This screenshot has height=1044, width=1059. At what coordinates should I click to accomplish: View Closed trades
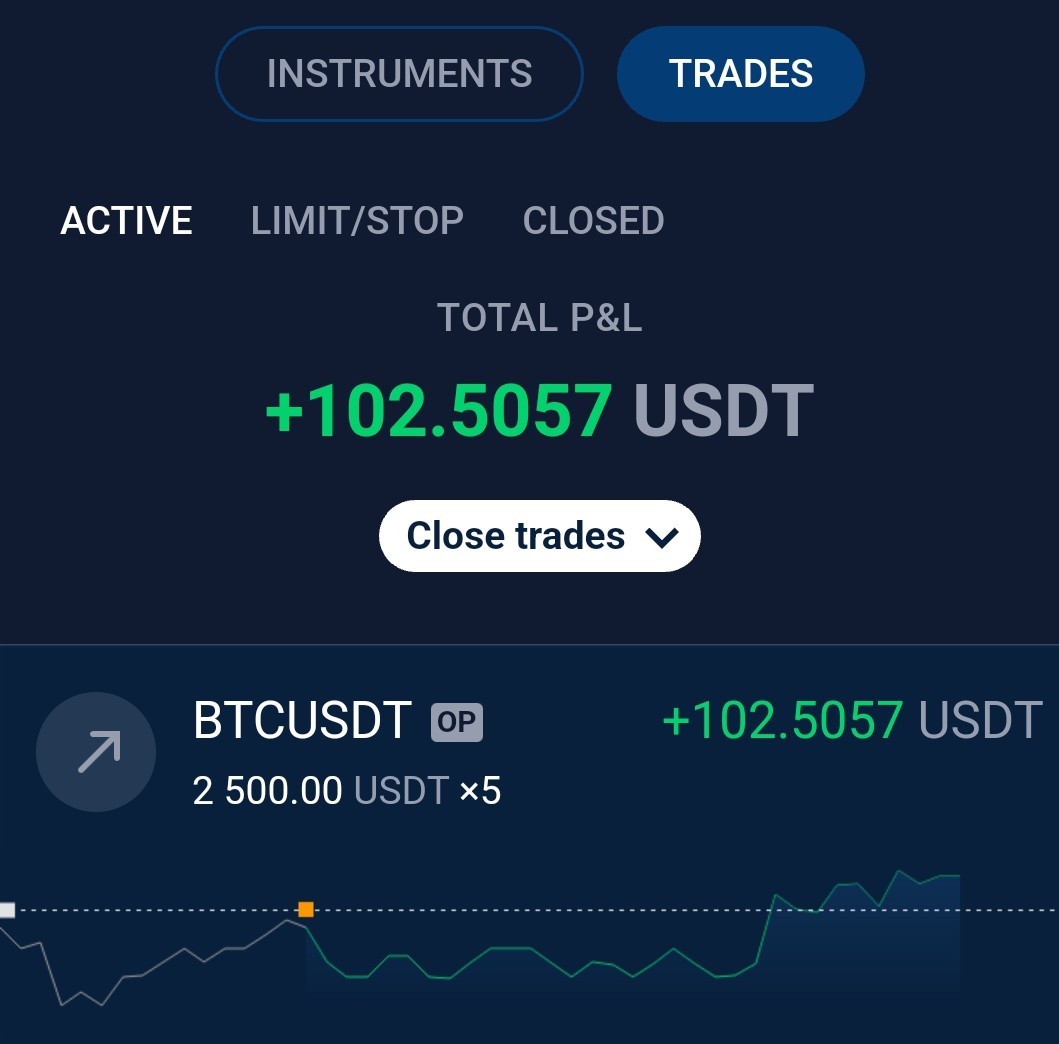coord(594,220)
